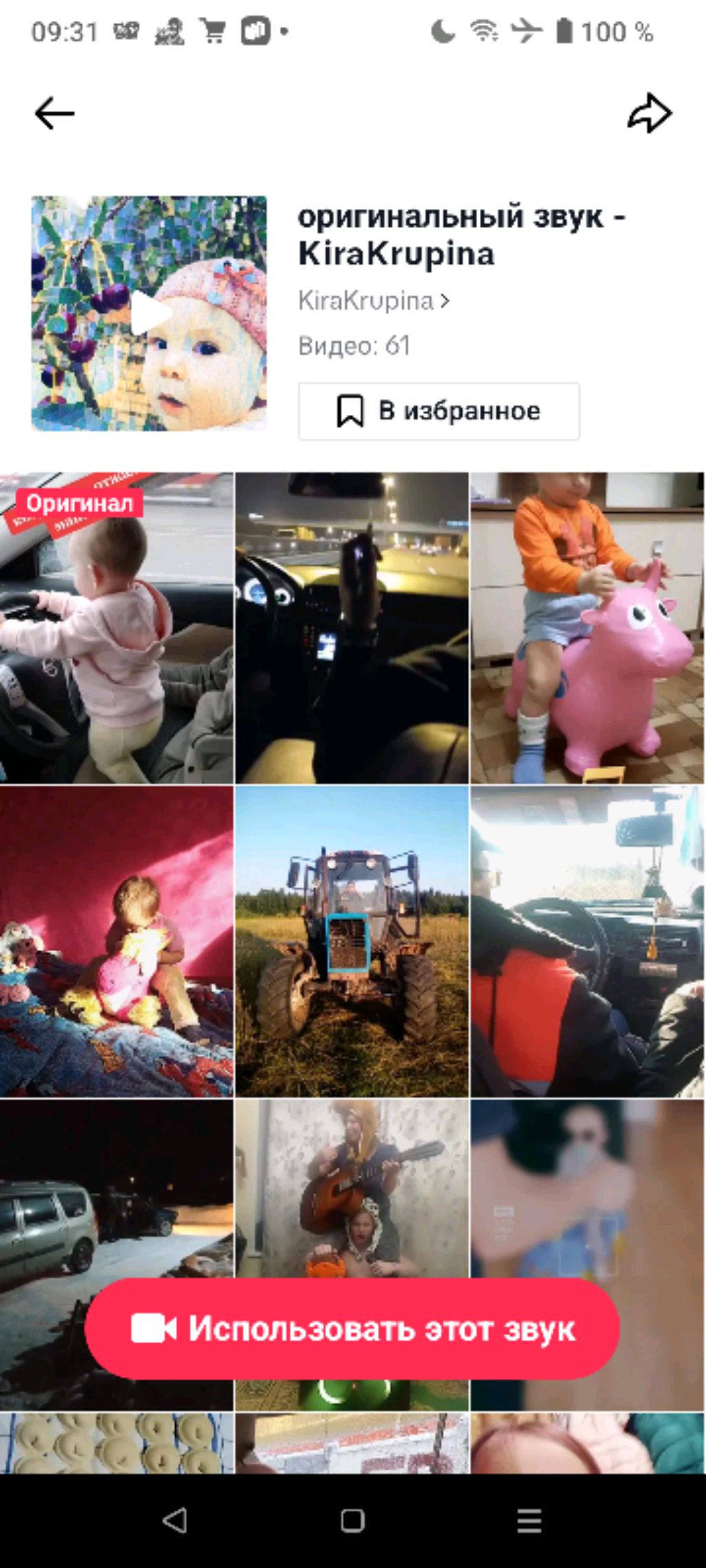
Task: Open the driver in orange jacket video
Action: tap(587, 941)
